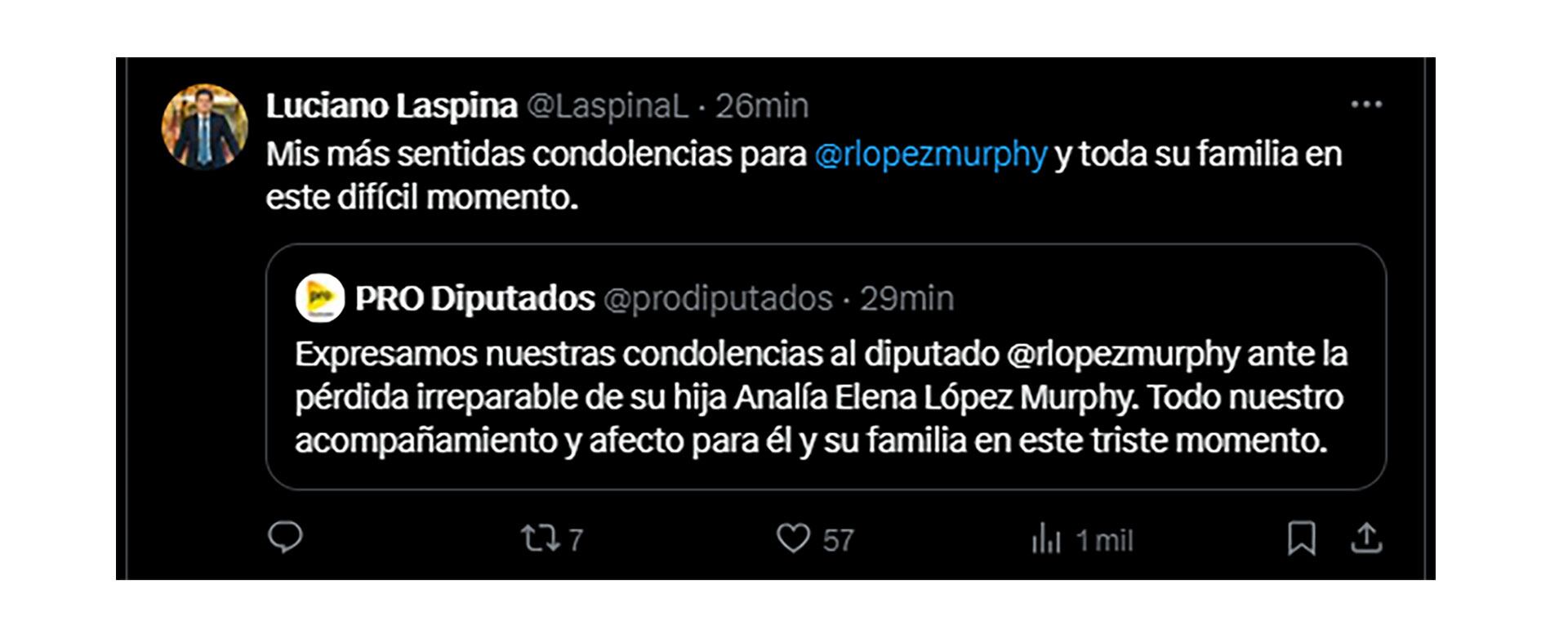Share the tweet via the share icon

(x=1365, y=538)
